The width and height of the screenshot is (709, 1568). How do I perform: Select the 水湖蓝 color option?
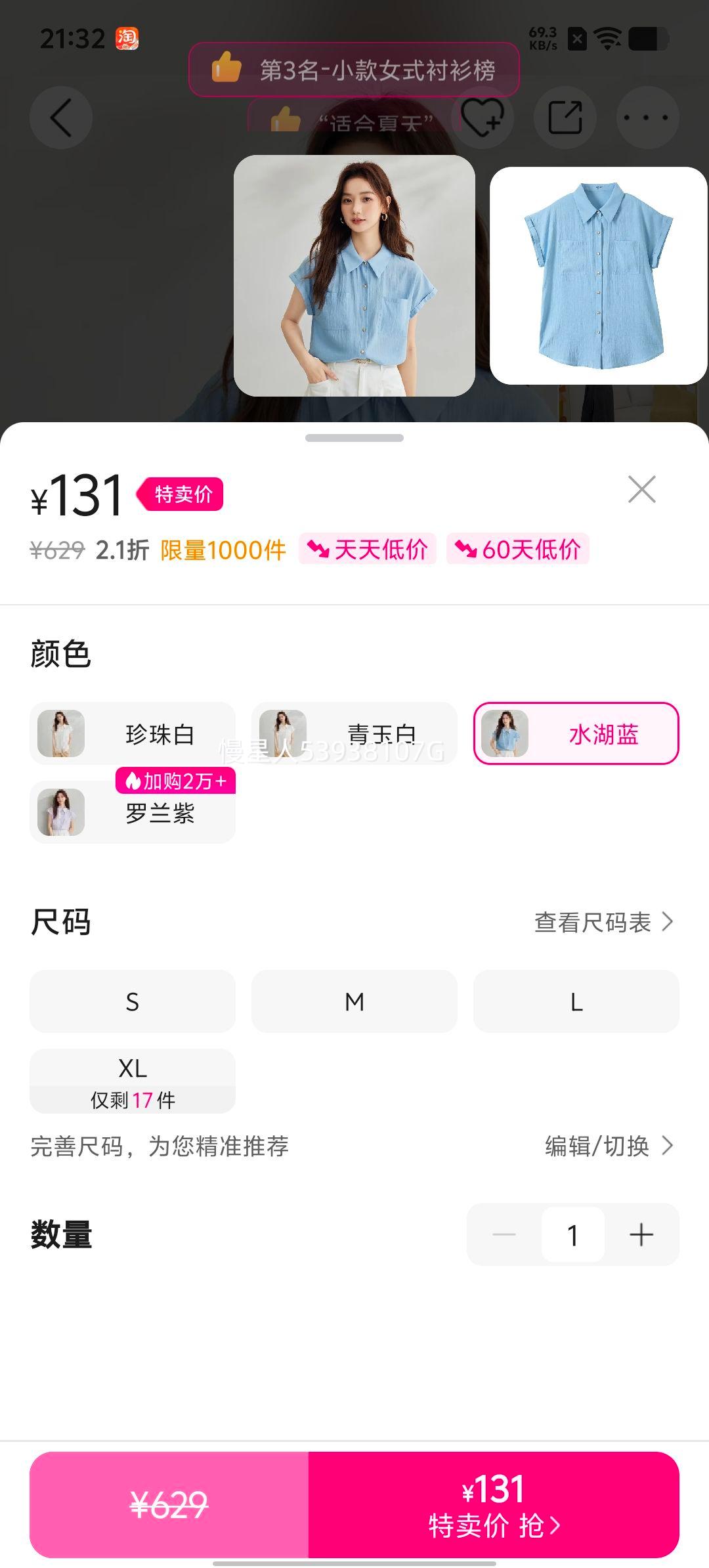(576, 733)
